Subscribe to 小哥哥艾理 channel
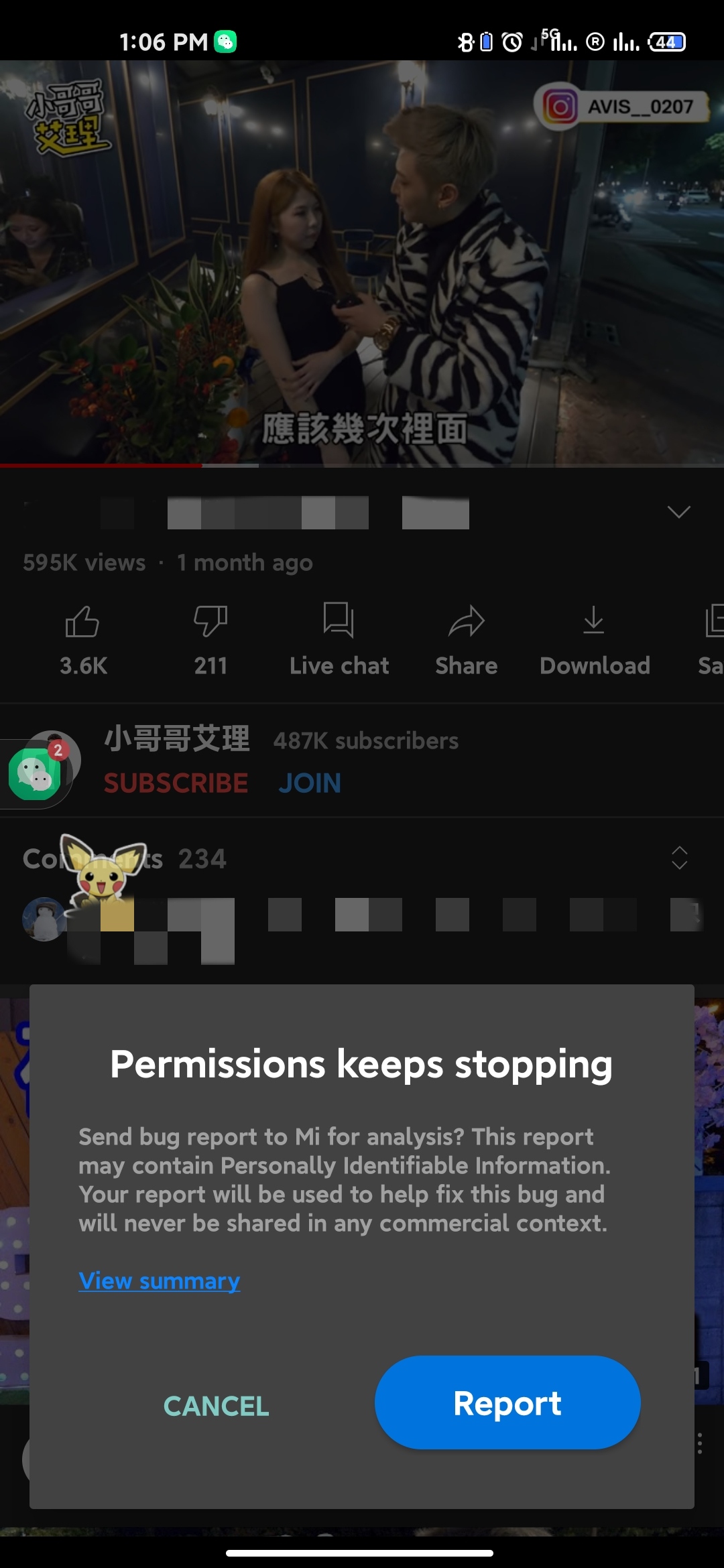Image resolution: width=724 pixels, height=1568 pixels. coord(176,783)
